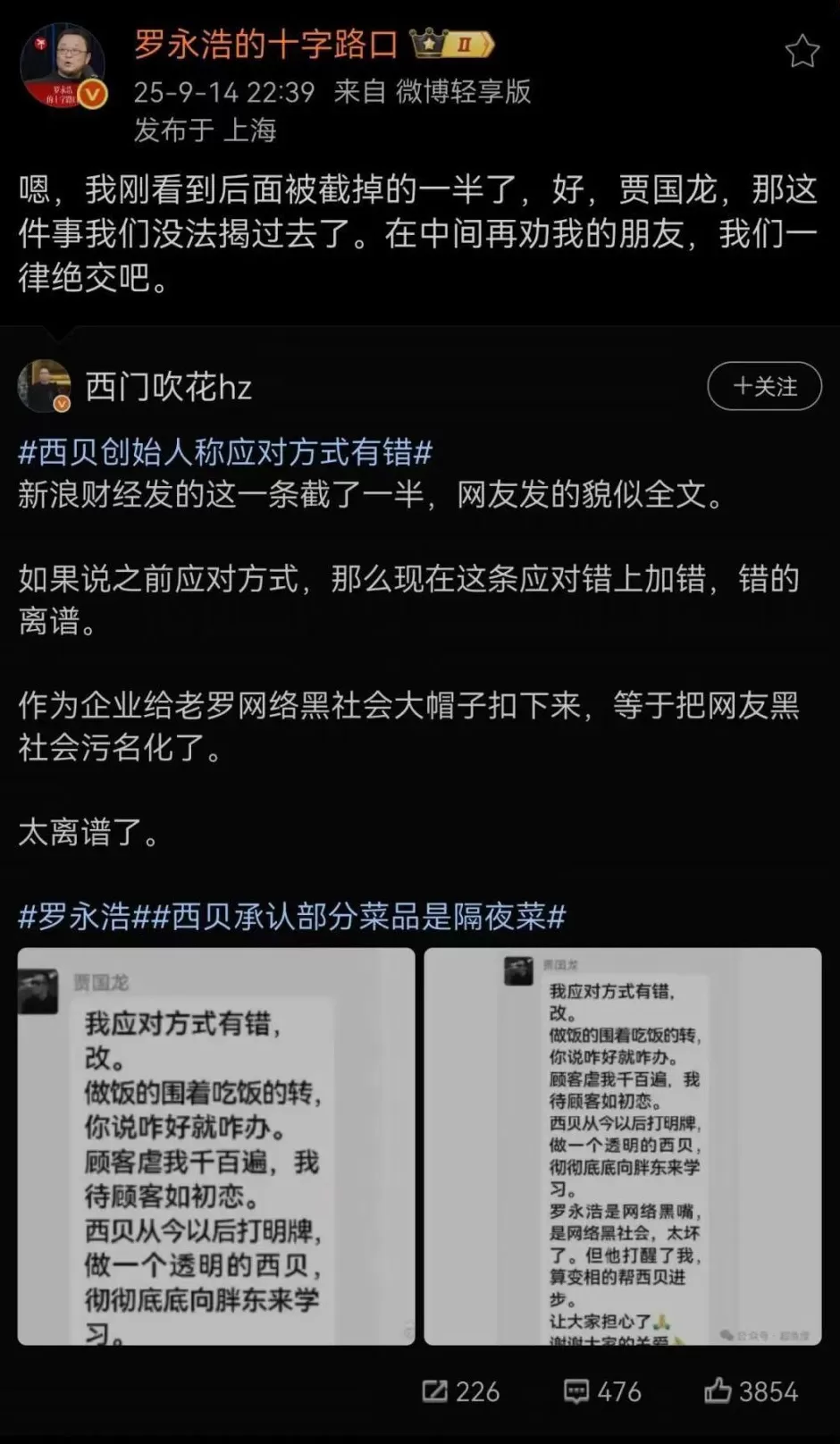The width and height of the screenshot is (840, 1444).
Task: Click the username 西门吹花hz
Action: coord(167,386)
